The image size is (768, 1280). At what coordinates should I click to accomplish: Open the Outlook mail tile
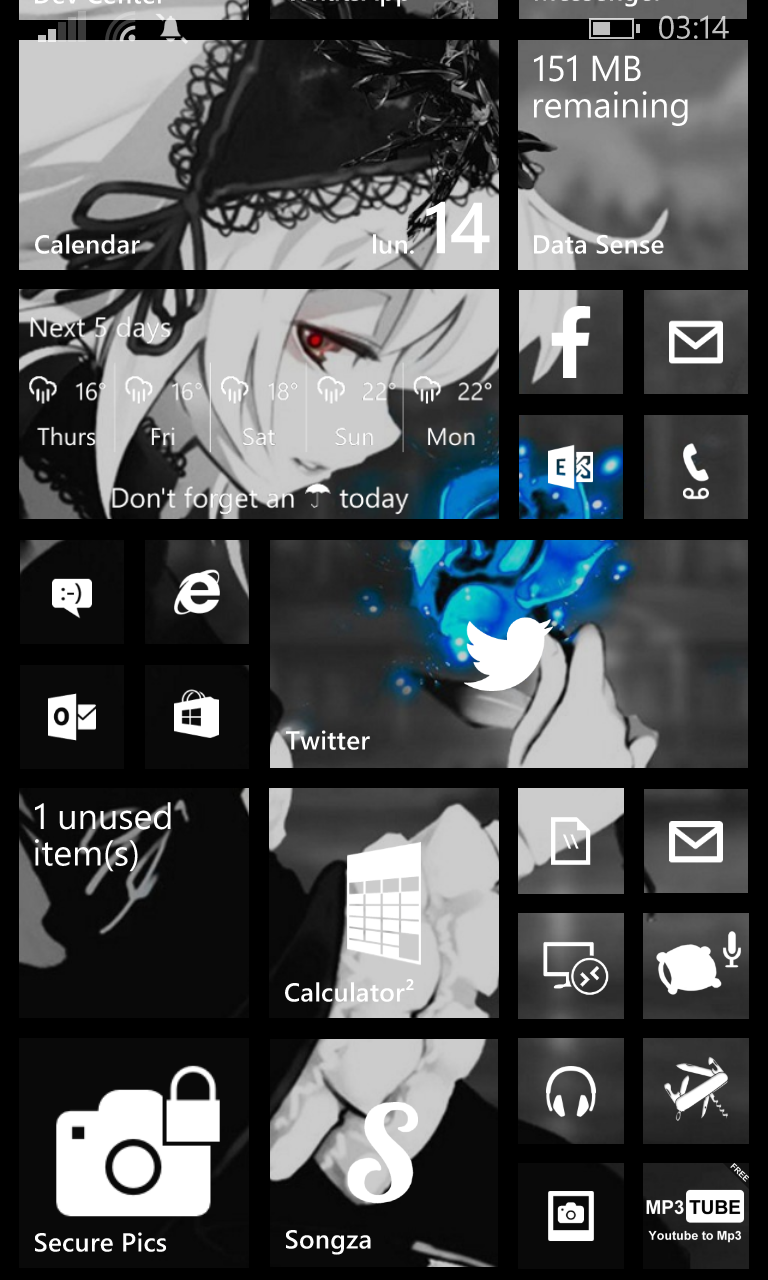click(x=72, y=717)
